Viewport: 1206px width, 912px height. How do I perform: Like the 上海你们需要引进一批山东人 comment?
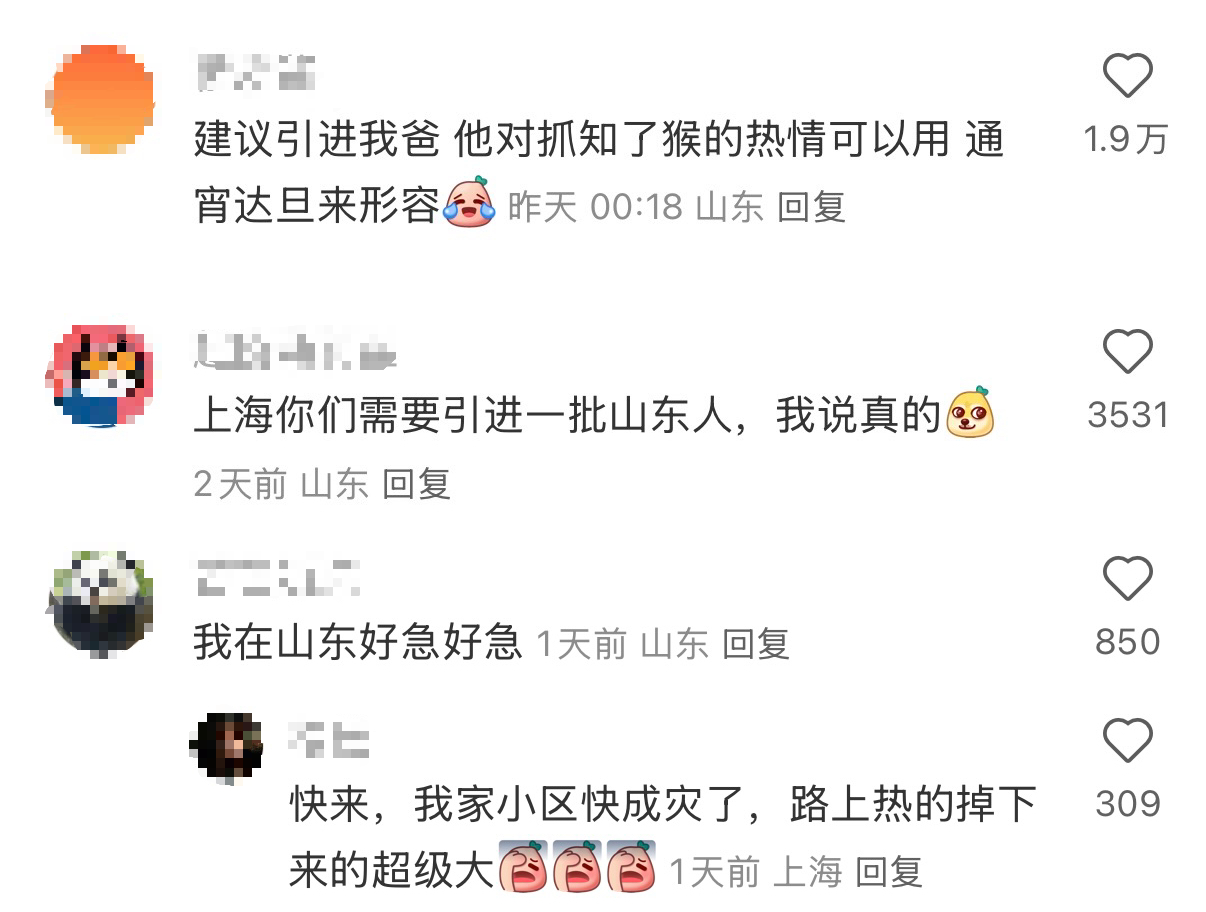tap(1127, 353)
